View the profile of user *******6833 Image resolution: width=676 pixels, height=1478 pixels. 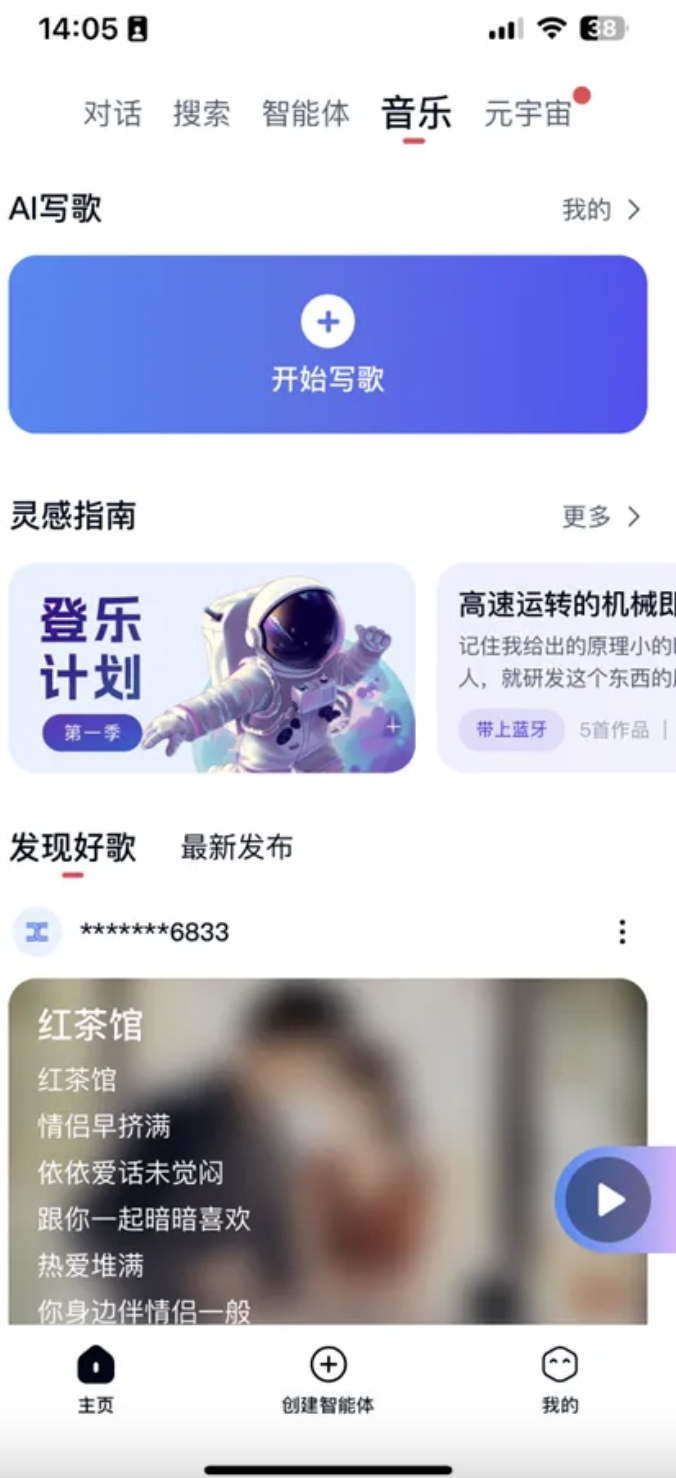pos(37,932)
